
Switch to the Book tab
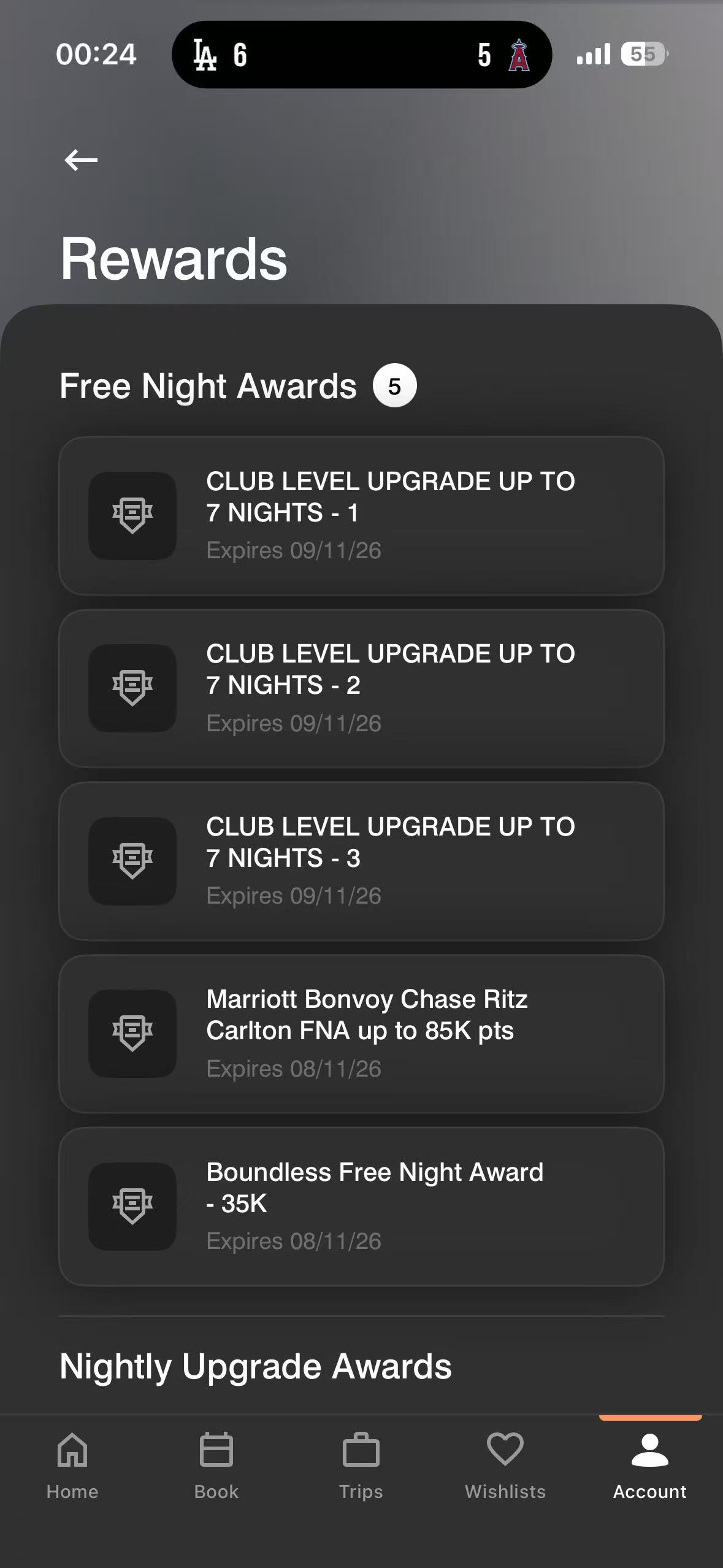click(216, 1465)
